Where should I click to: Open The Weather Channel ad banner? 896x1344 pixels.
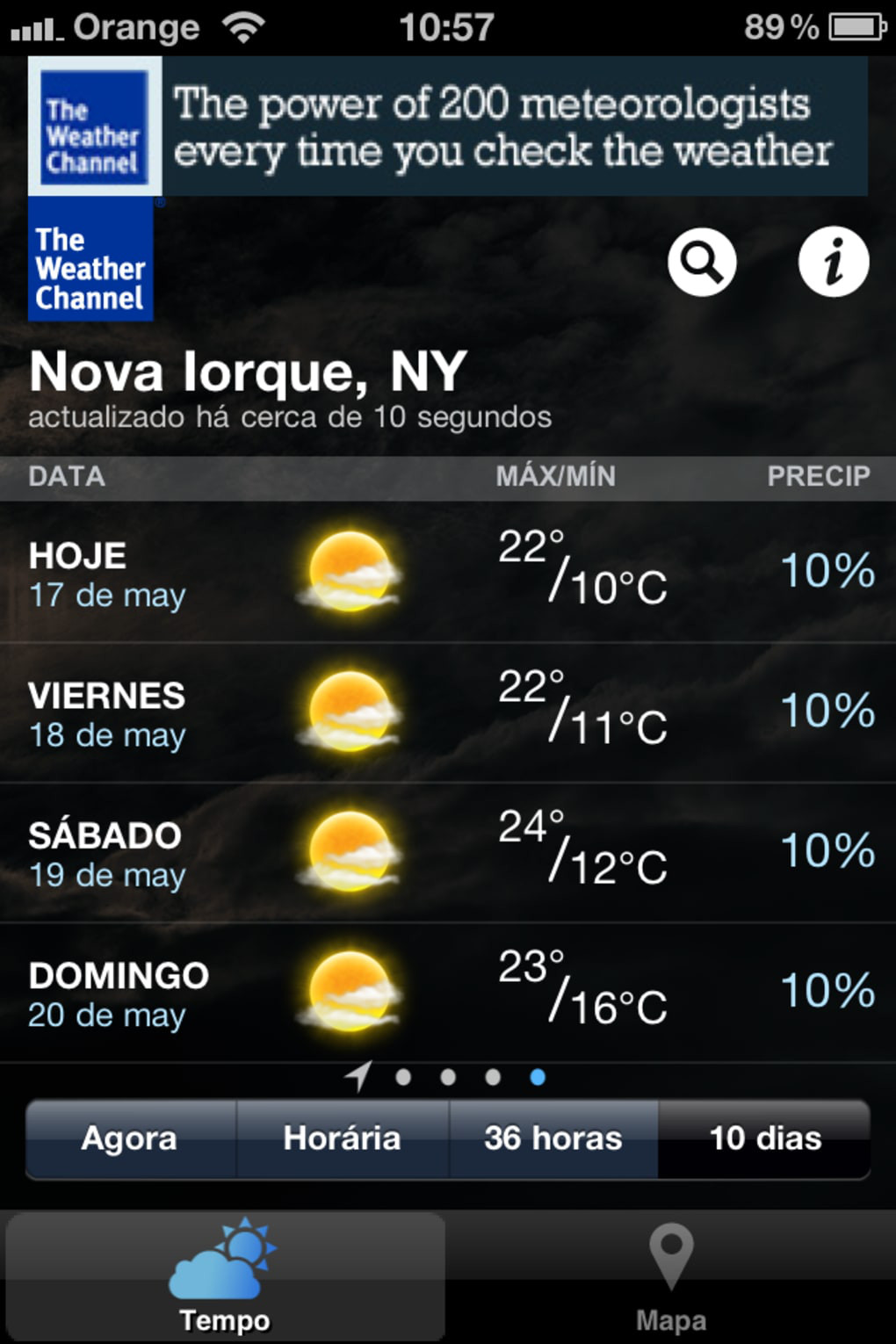pyautogui.click(x=448, y=126)
